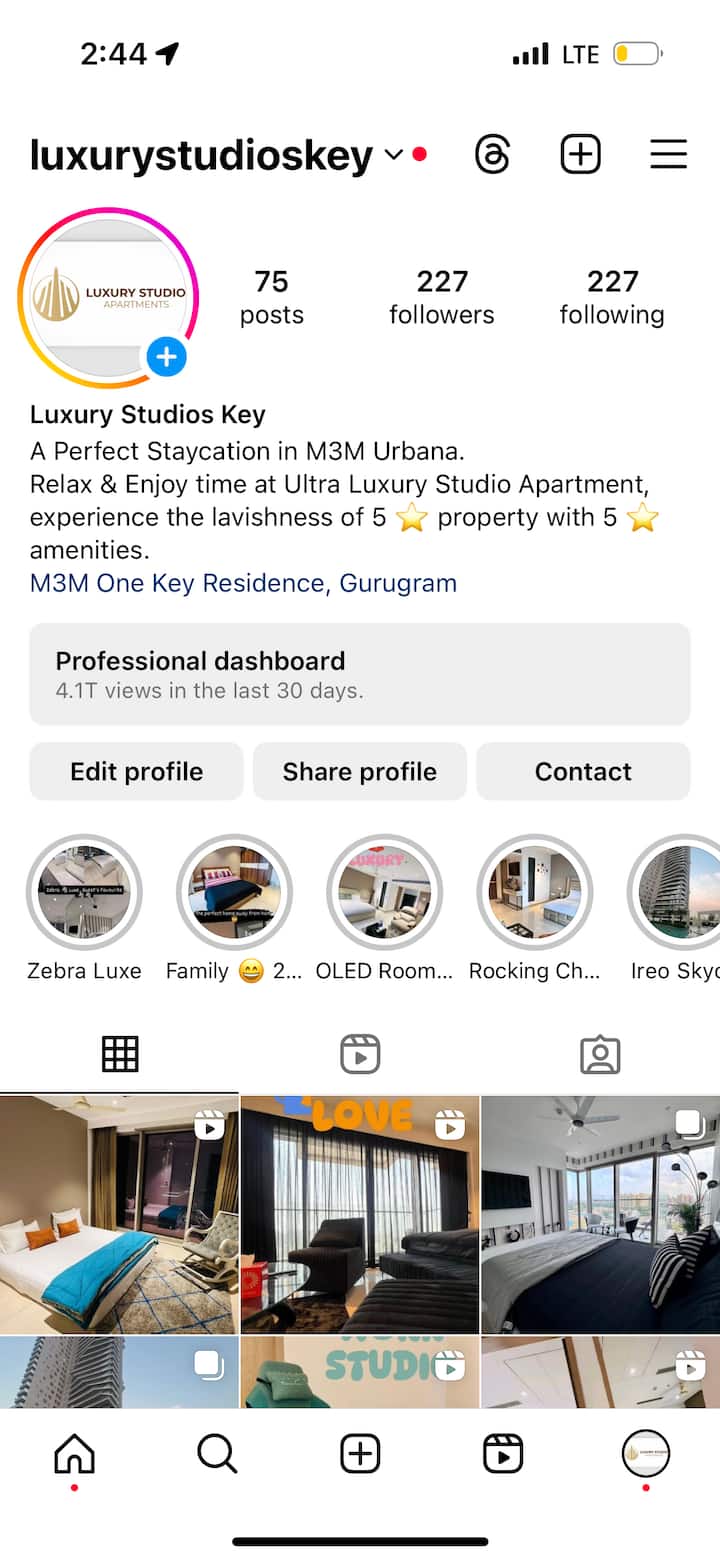
Task: Open Threads from the header icon
Action: [x=492, y=155]
